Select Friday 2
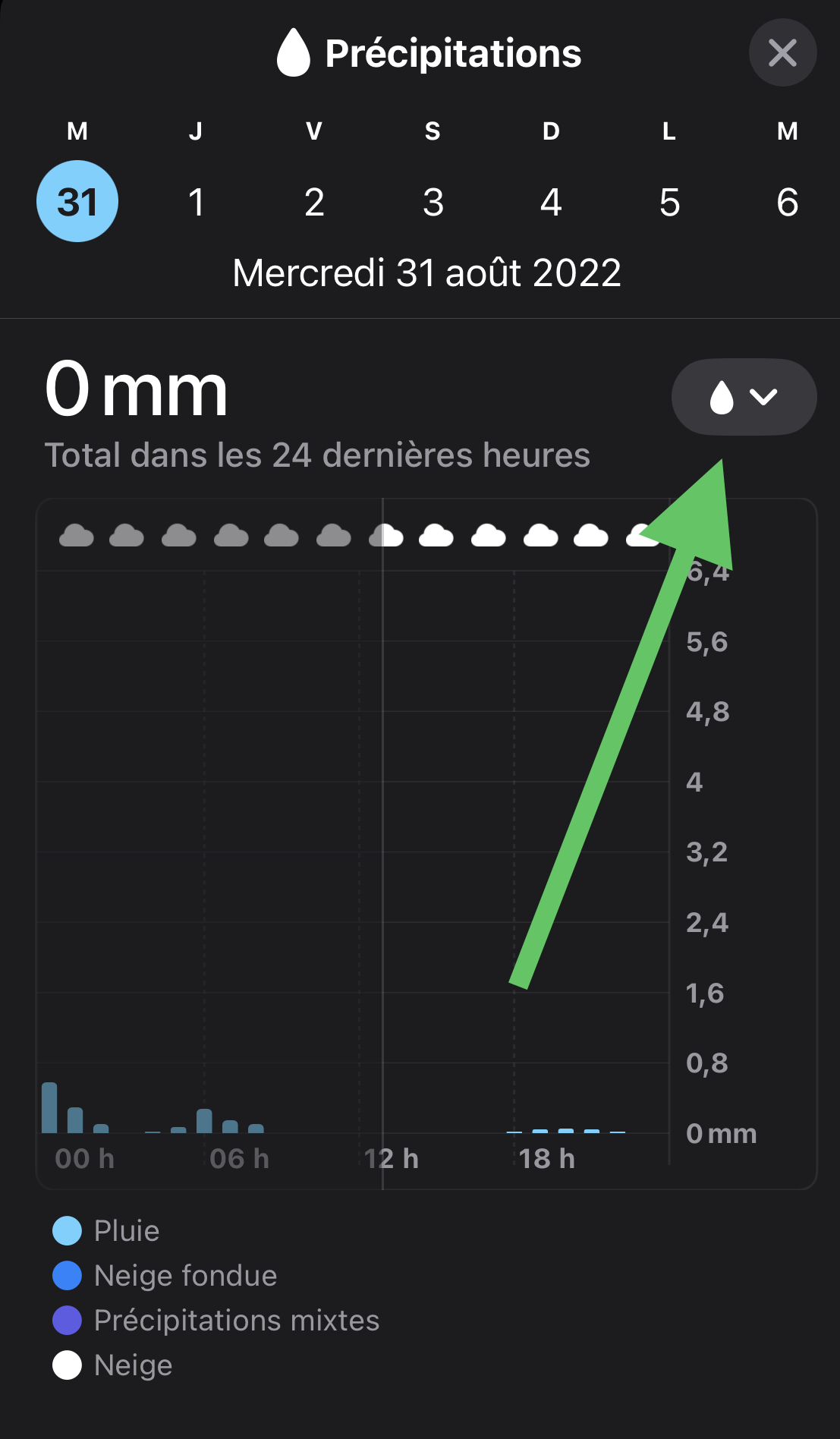 pos(314,202)
